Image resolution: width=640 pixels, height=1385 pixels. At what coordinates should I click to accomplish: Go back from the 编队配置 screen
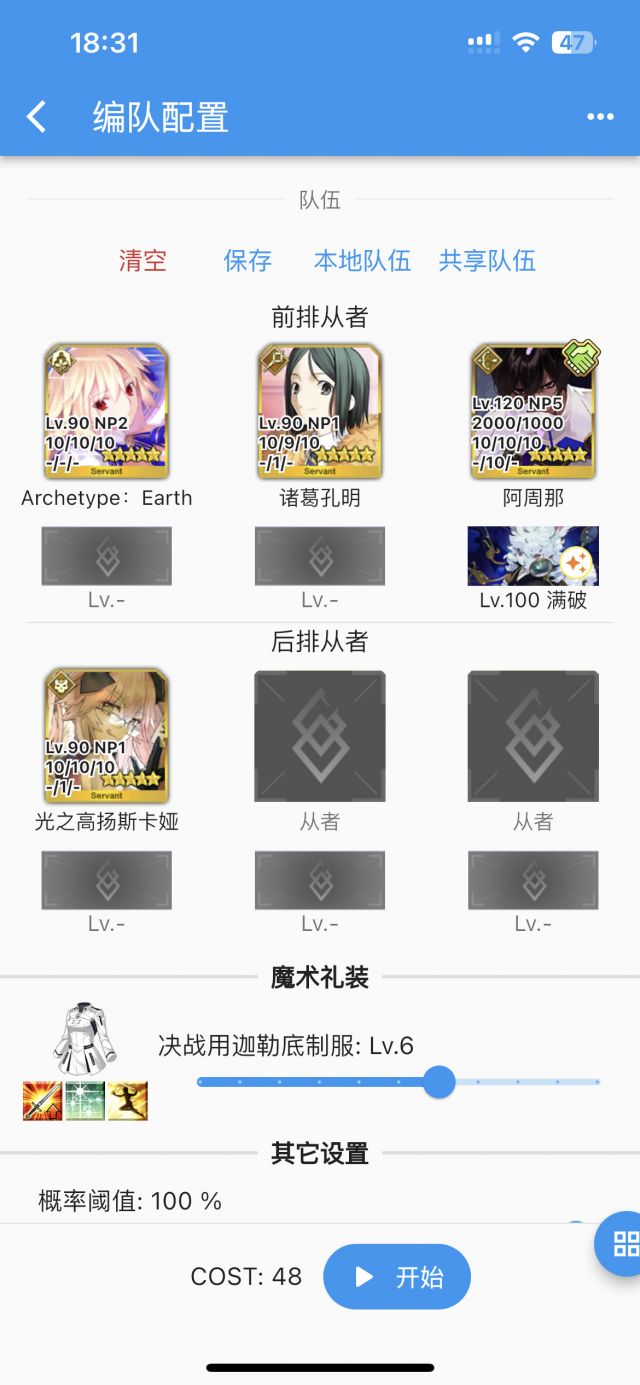point(36,117)
